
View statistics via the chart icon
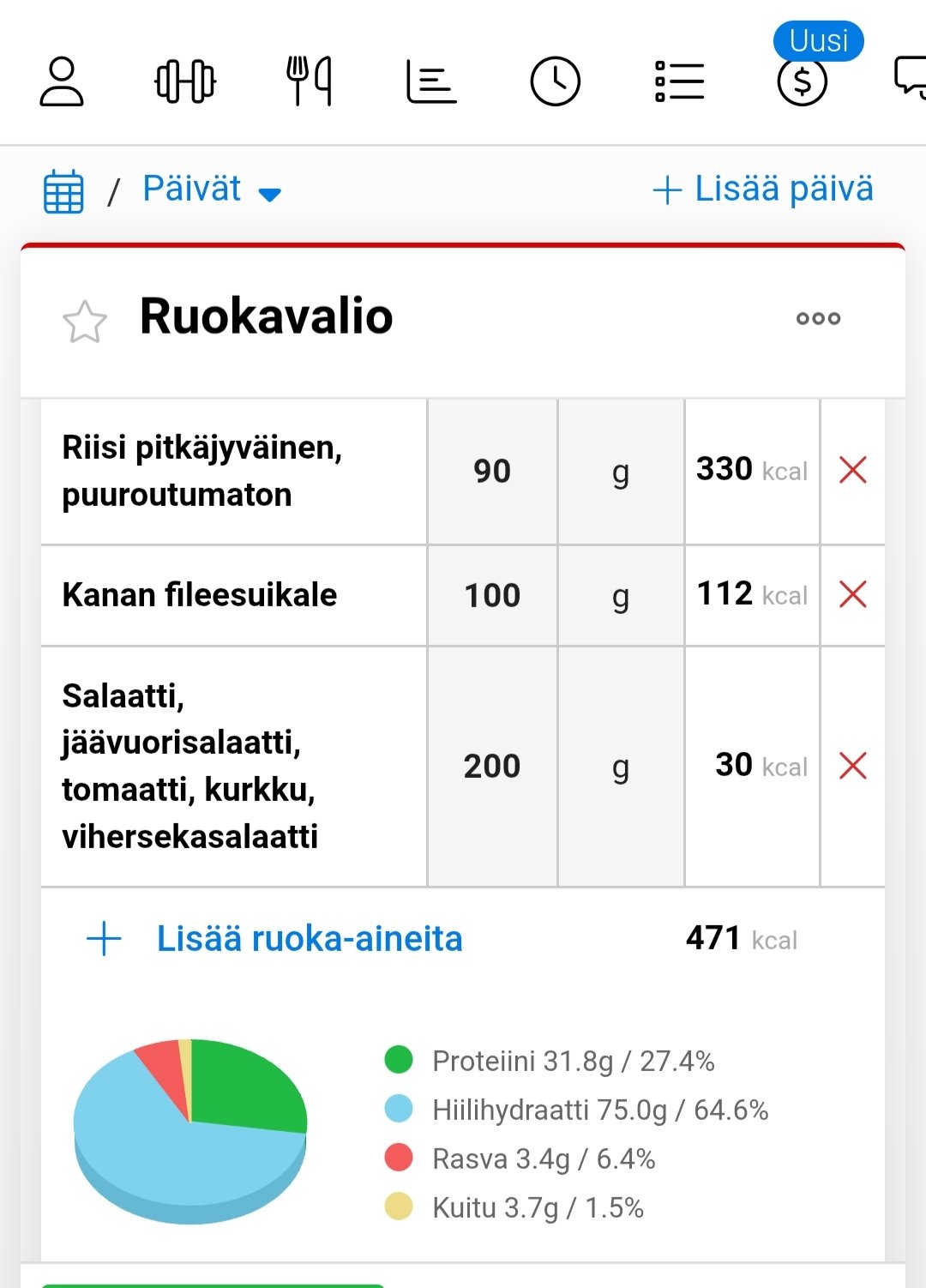(430, 80)
